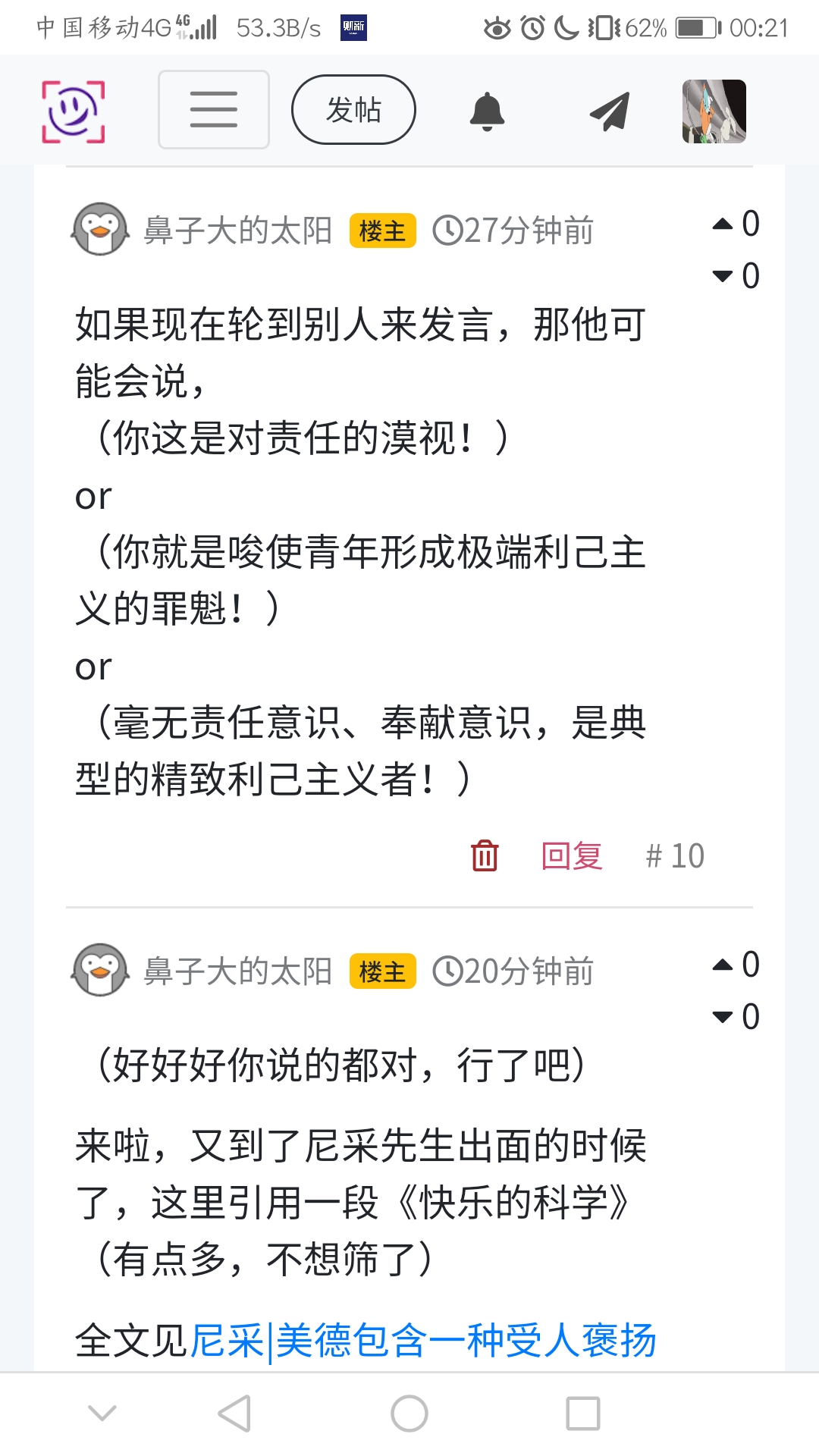Open permalink # 10
Screen dimensions: 819x1456
click(x=675, y=856)
